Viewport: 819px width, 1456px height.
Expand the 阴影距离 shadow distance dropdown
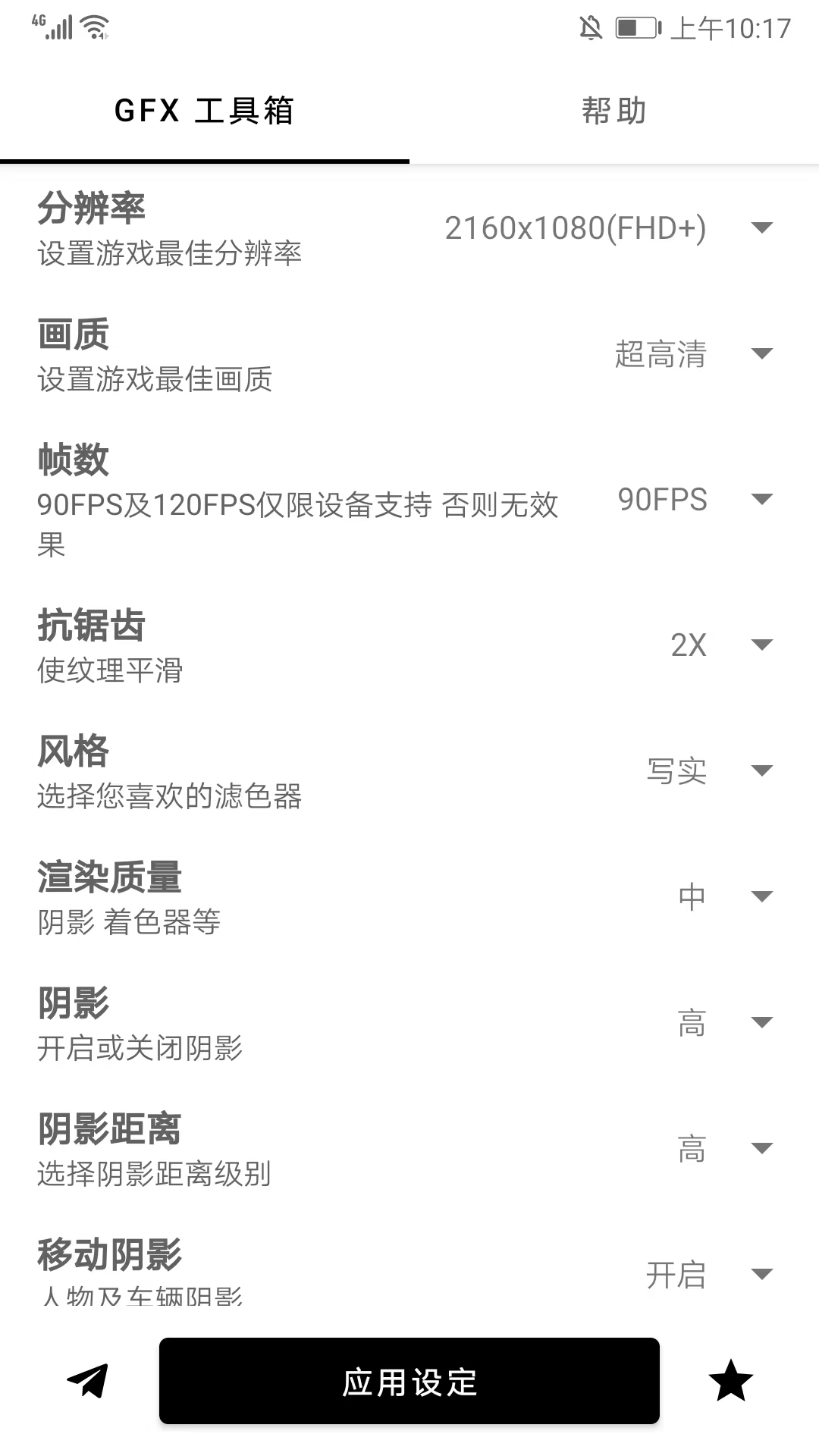coord(761,1147)
